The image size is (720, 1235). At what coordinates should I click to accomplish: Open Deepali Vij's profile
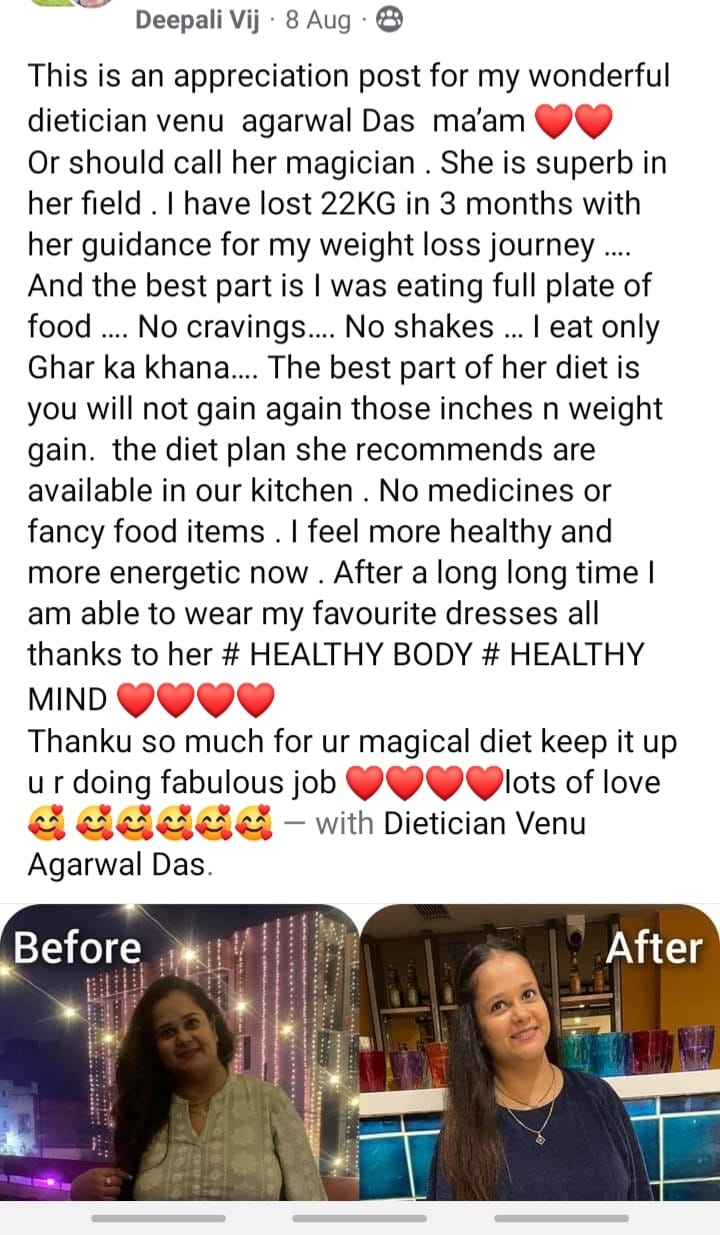(x=200, y=19)
